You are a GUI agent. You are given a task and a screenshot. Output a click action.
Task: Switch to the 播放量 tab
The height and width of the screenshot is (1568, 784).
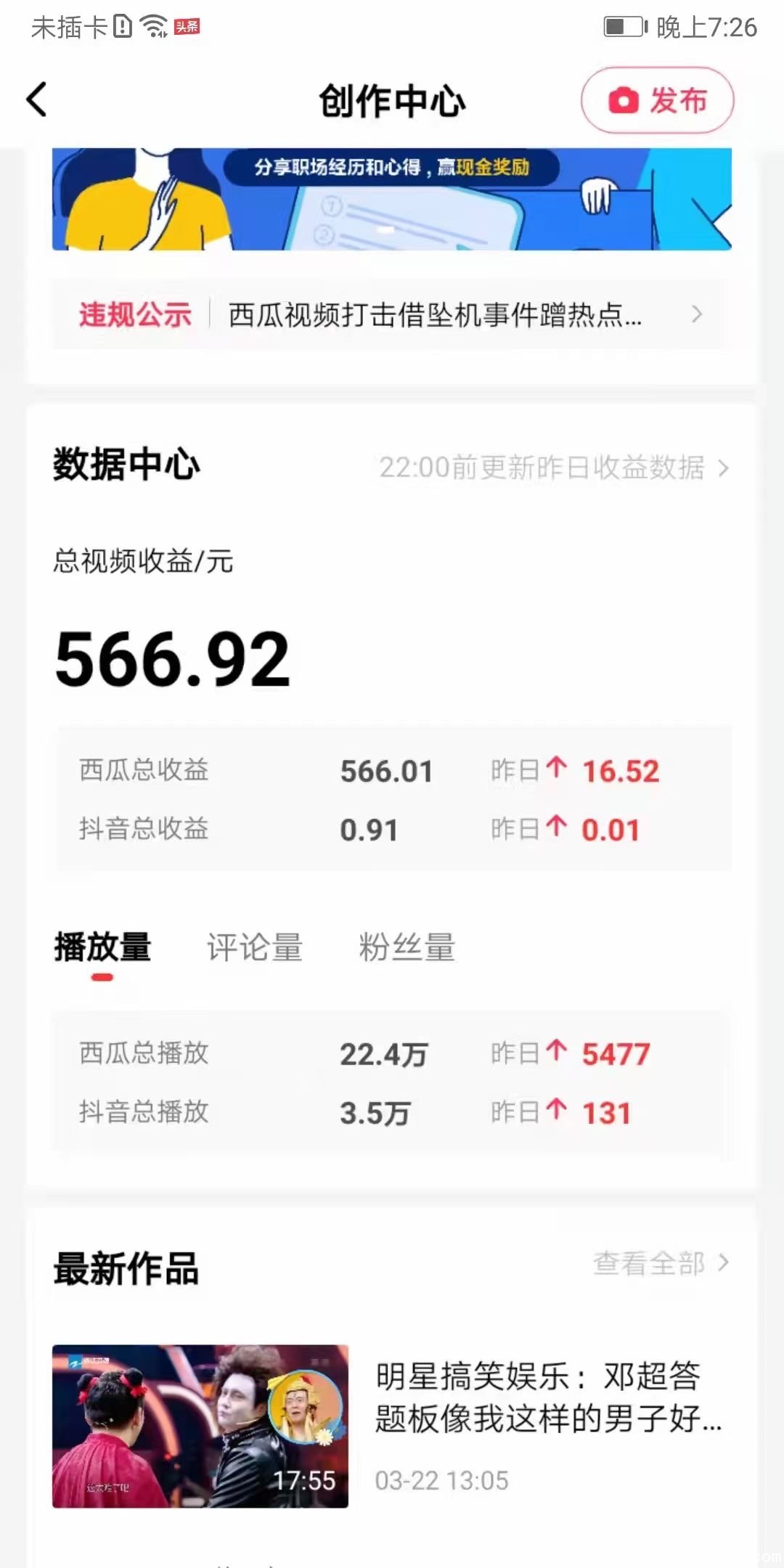pos(102,948)
